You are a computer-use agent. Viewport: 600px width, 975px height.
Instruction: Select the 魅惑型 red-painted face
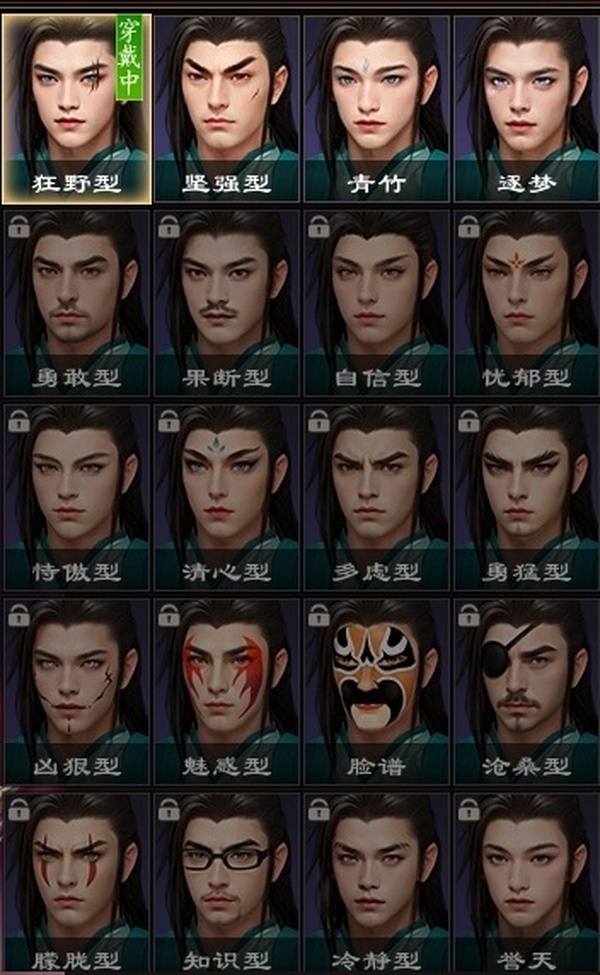point(227,690)
